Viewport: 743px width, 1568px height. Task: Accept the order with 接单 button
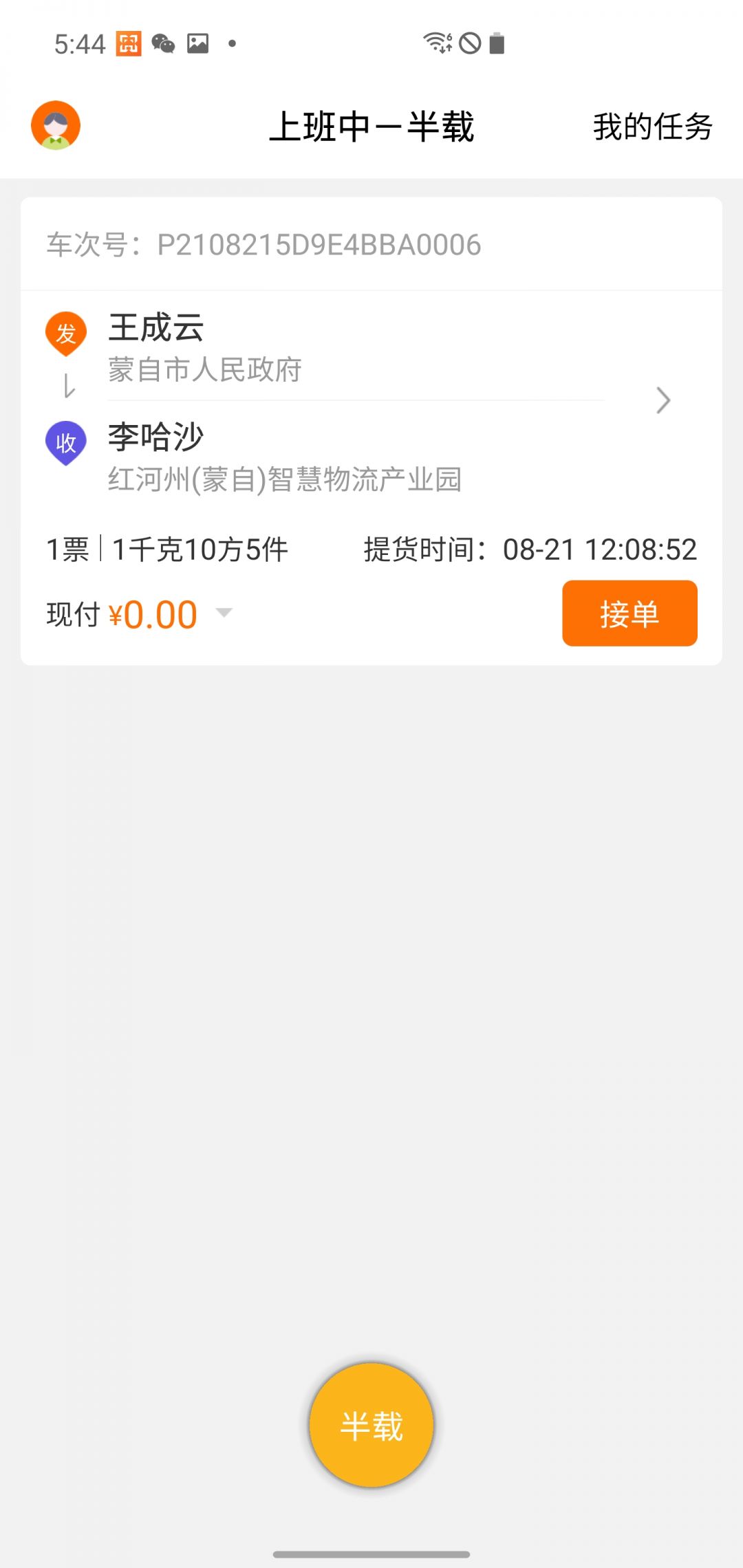click(629, 613)
